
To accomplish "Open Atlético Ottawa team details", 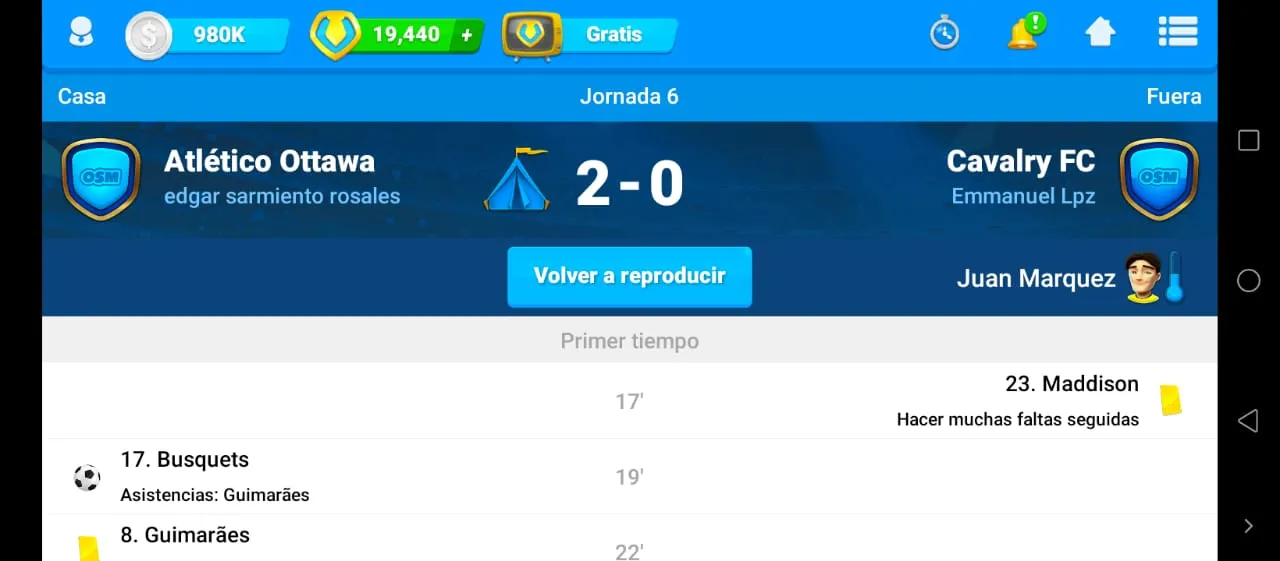I will tap(269, 161).
